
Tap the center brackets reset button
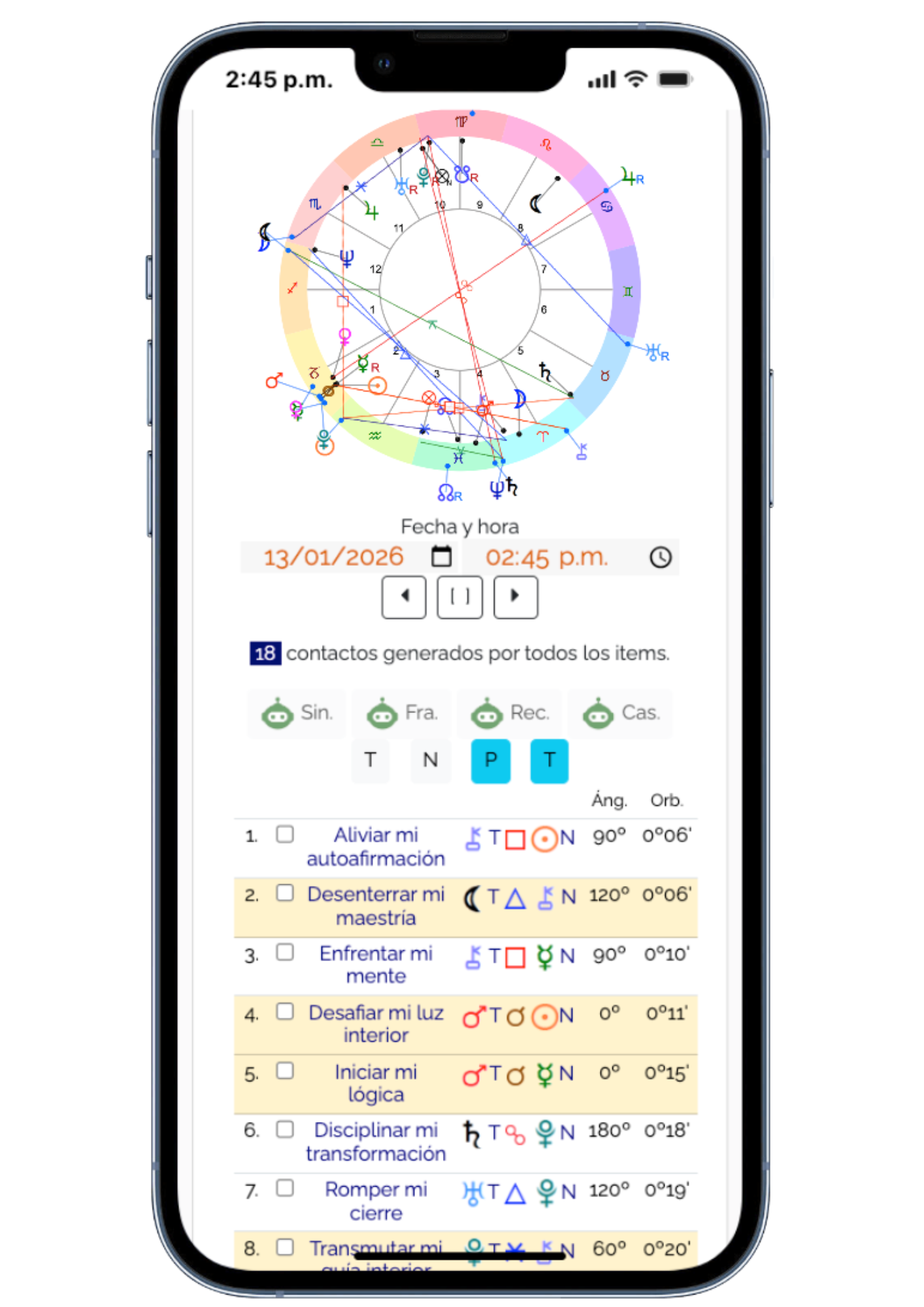(x=459, y=596)
